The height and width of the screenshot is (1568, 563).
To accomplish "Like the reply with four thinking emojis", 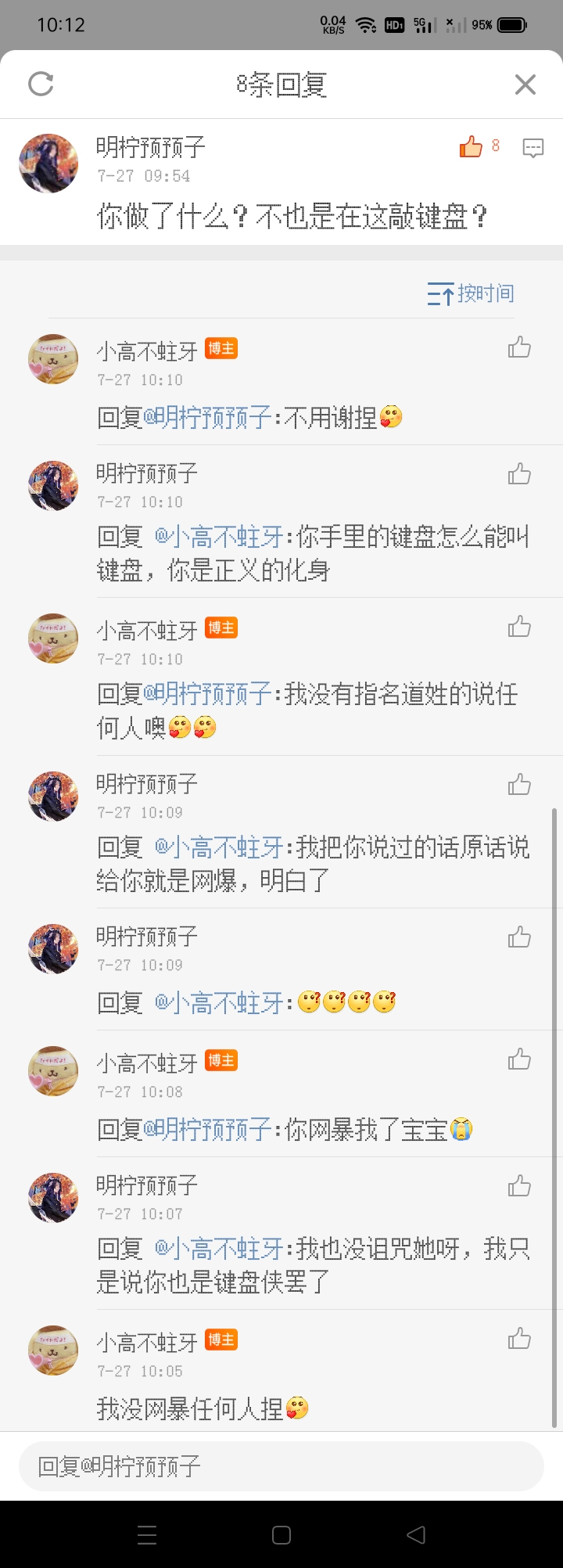I will point(519,937).
